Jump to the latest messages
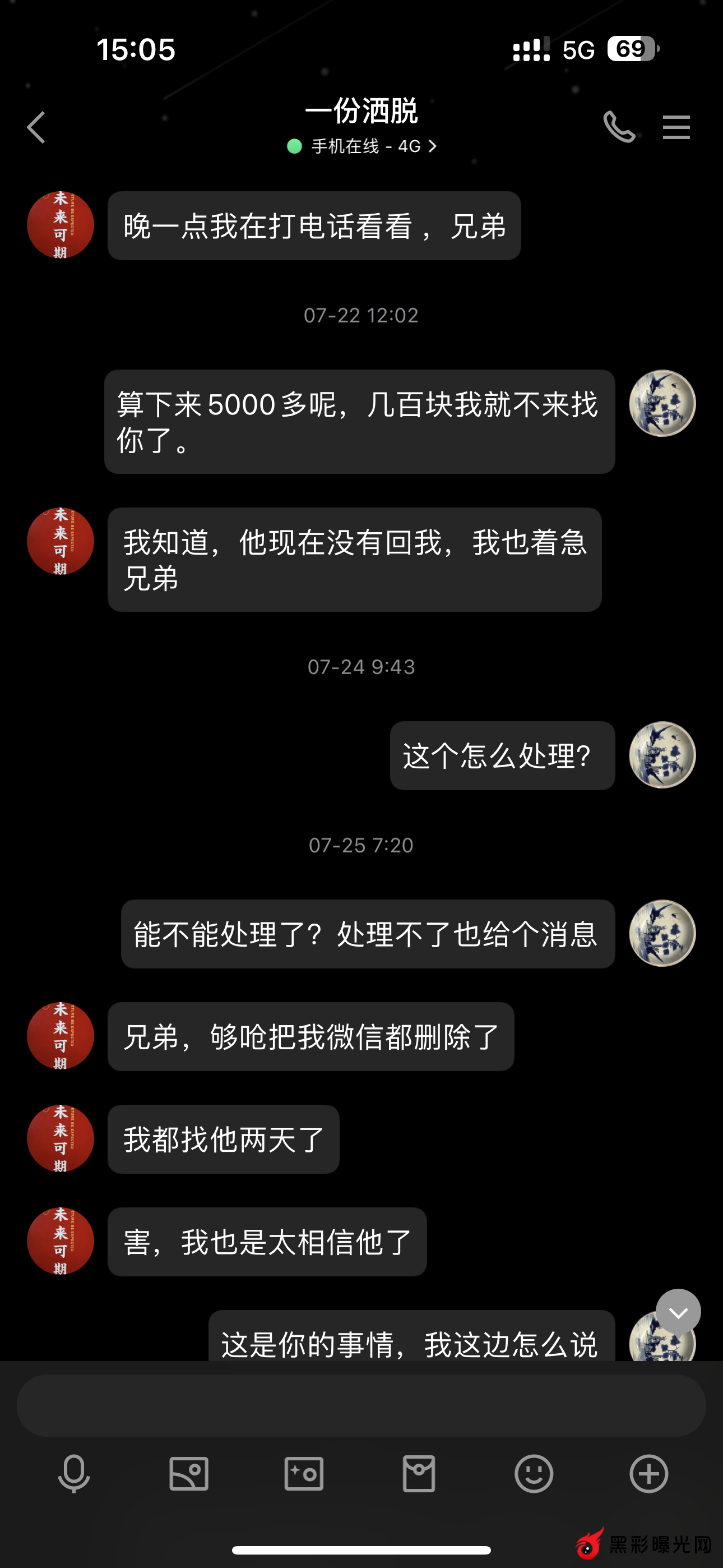 678,1312
